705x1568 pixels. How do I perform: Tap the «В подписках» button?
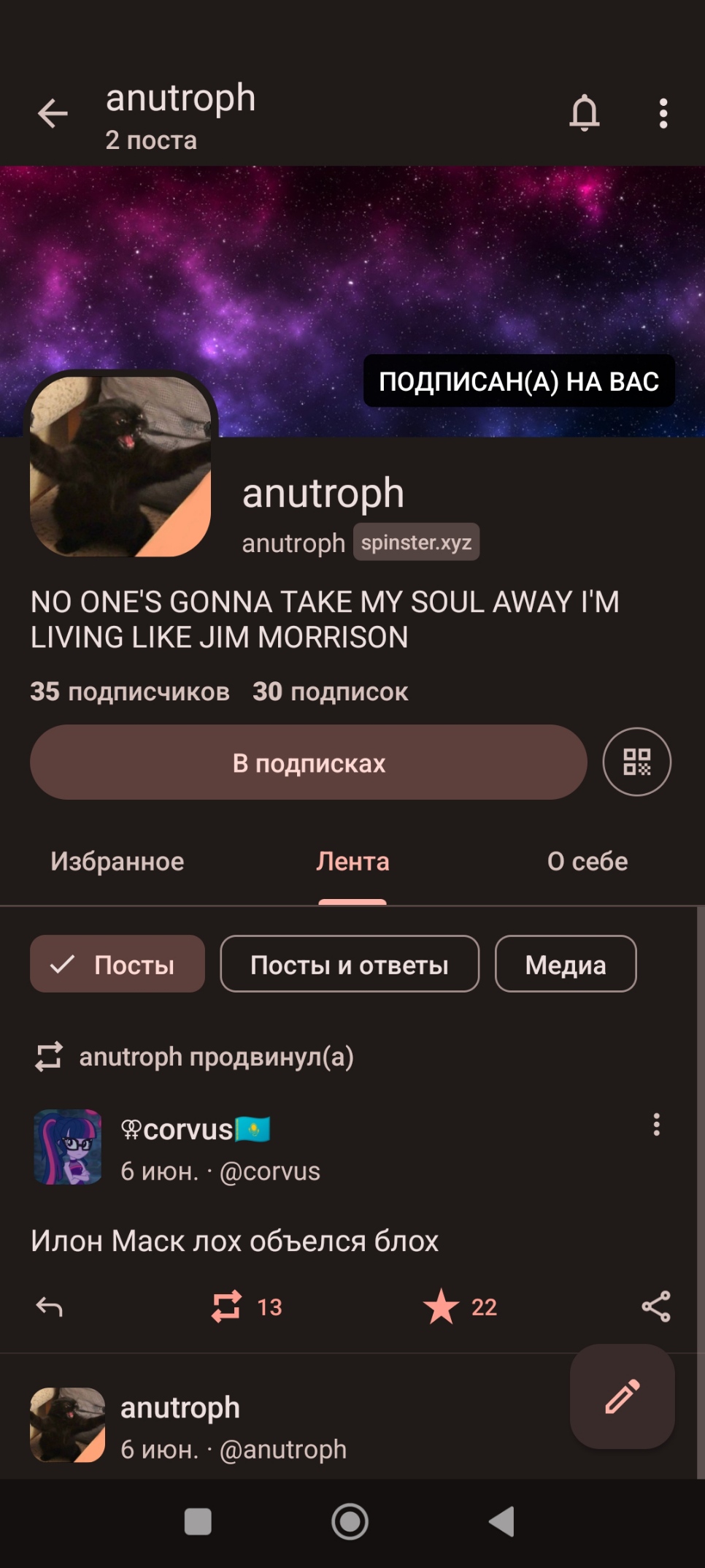(308, 762)
